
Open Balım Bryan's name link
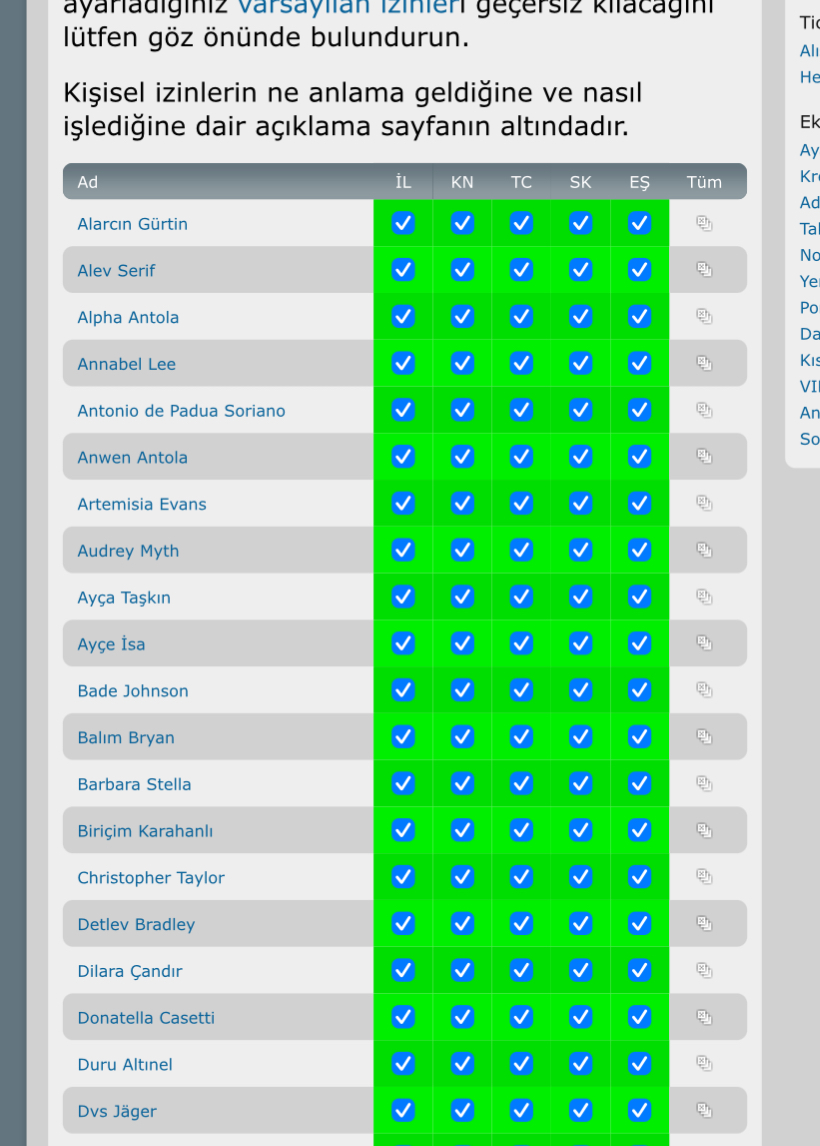[x=126, y=737]
